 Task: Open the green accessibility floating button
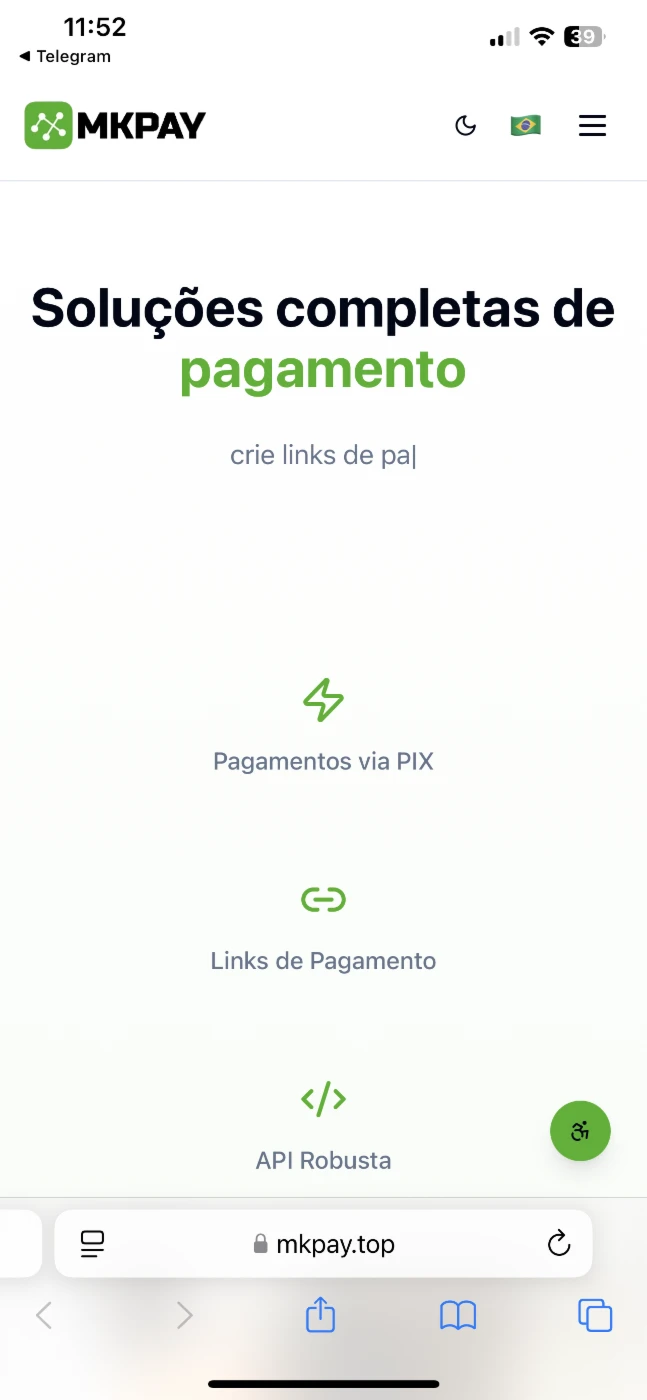(x=580, y=1131)
